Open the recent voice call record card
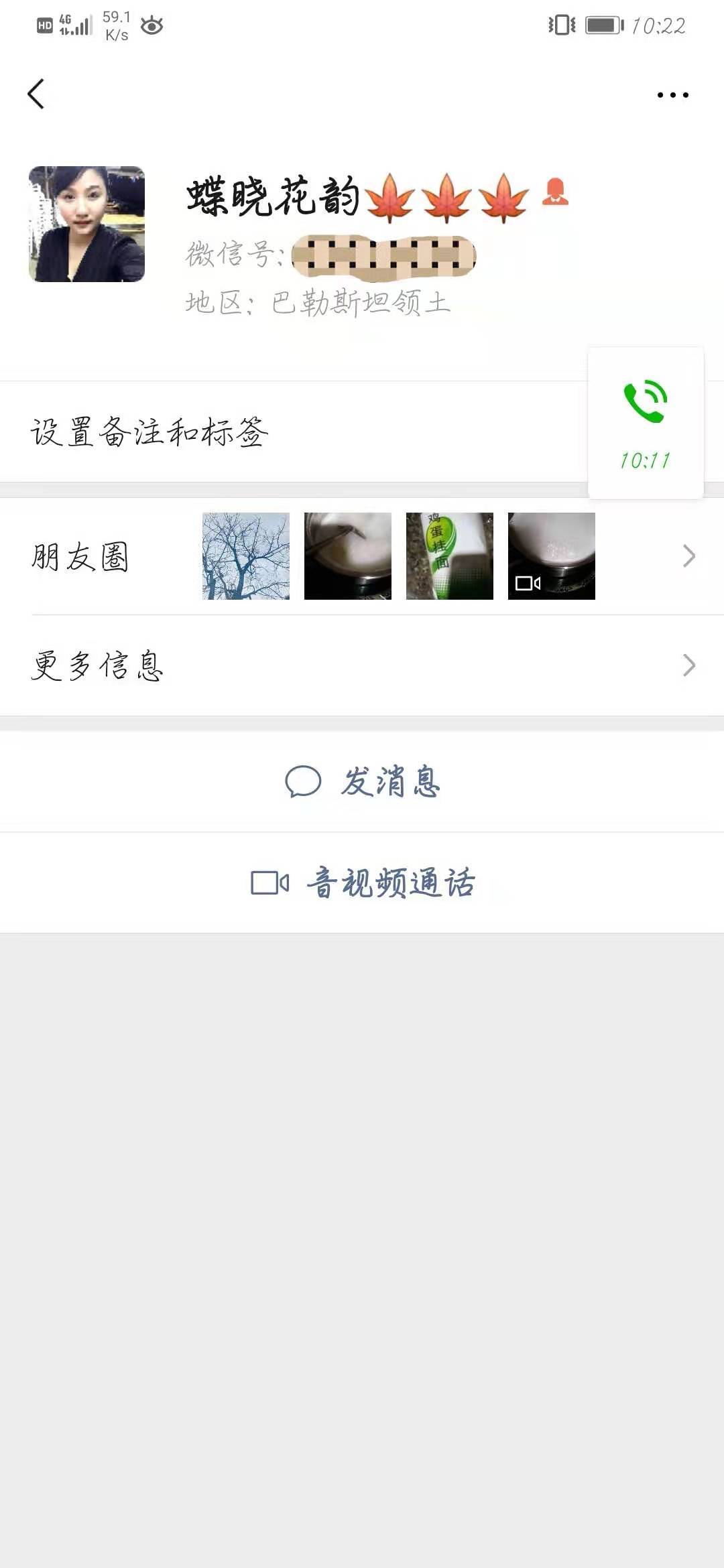The width and height of the screenshot is (724, 1568). click(646, 422)
